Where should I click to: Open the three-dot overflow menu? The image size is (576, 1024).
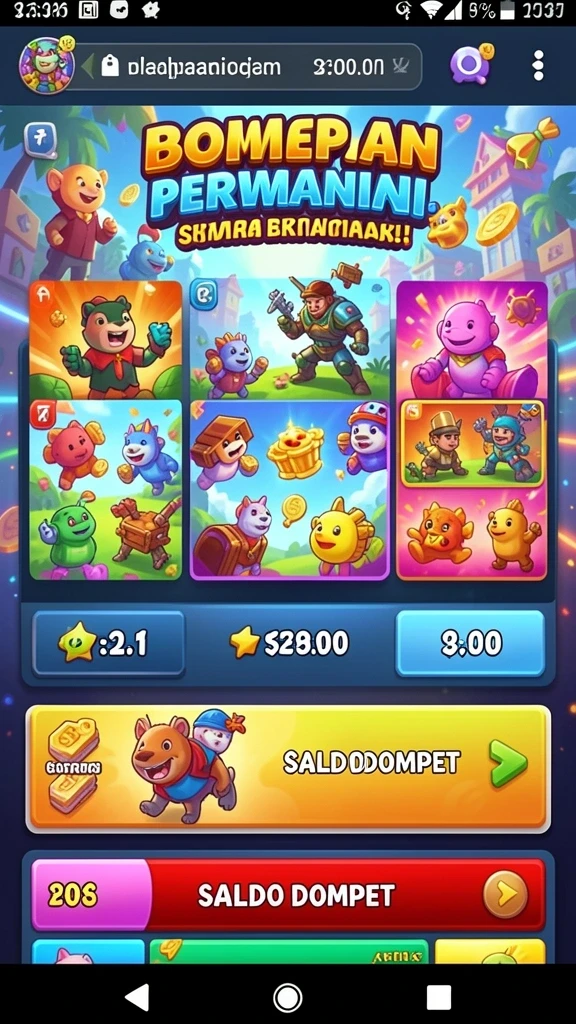[538, 66]
